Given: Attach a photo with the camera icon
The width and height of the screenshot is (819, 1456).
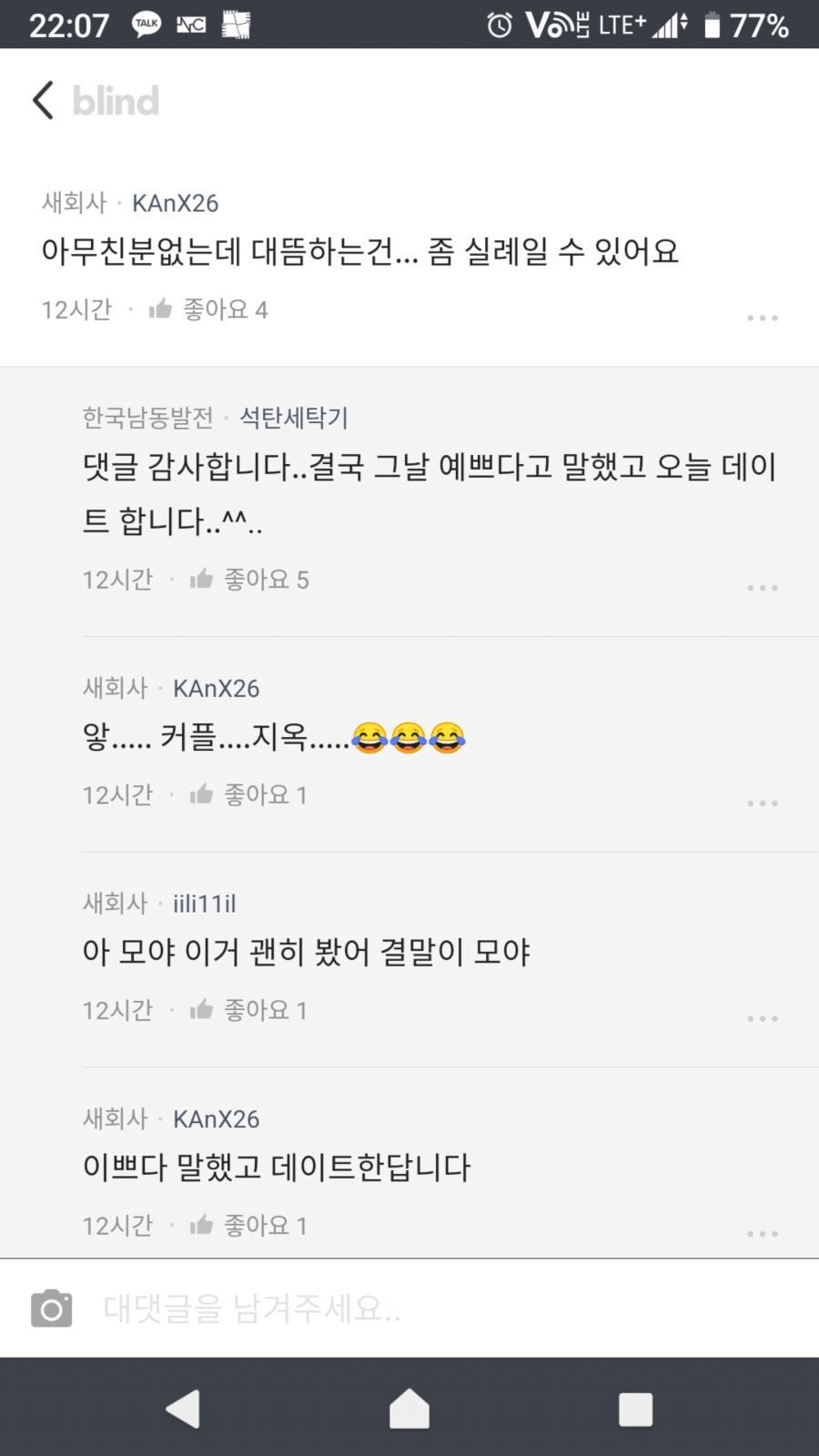Looking at the screenshot, I should 51,1309.
